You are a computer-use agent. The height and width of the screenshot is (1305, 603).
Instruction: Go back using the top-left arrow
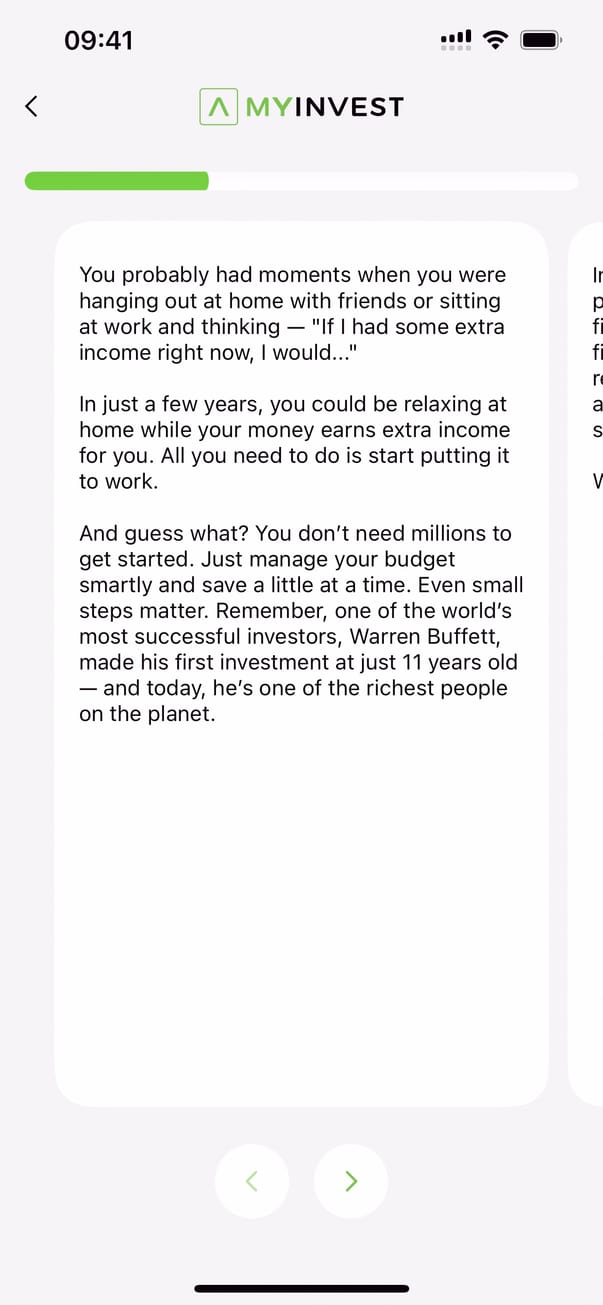32,106
